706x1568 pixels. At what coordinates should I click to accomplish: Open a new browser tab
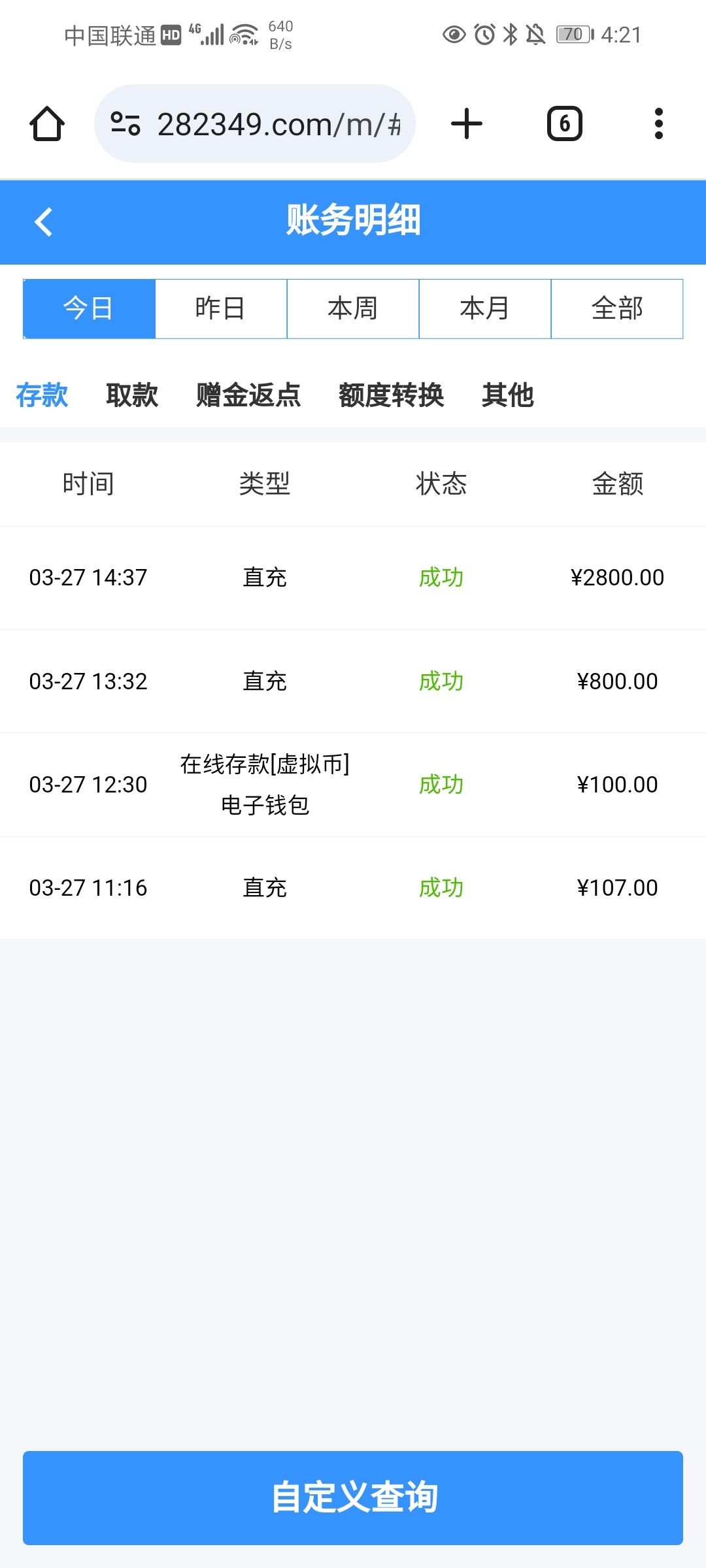pos(467,123)
